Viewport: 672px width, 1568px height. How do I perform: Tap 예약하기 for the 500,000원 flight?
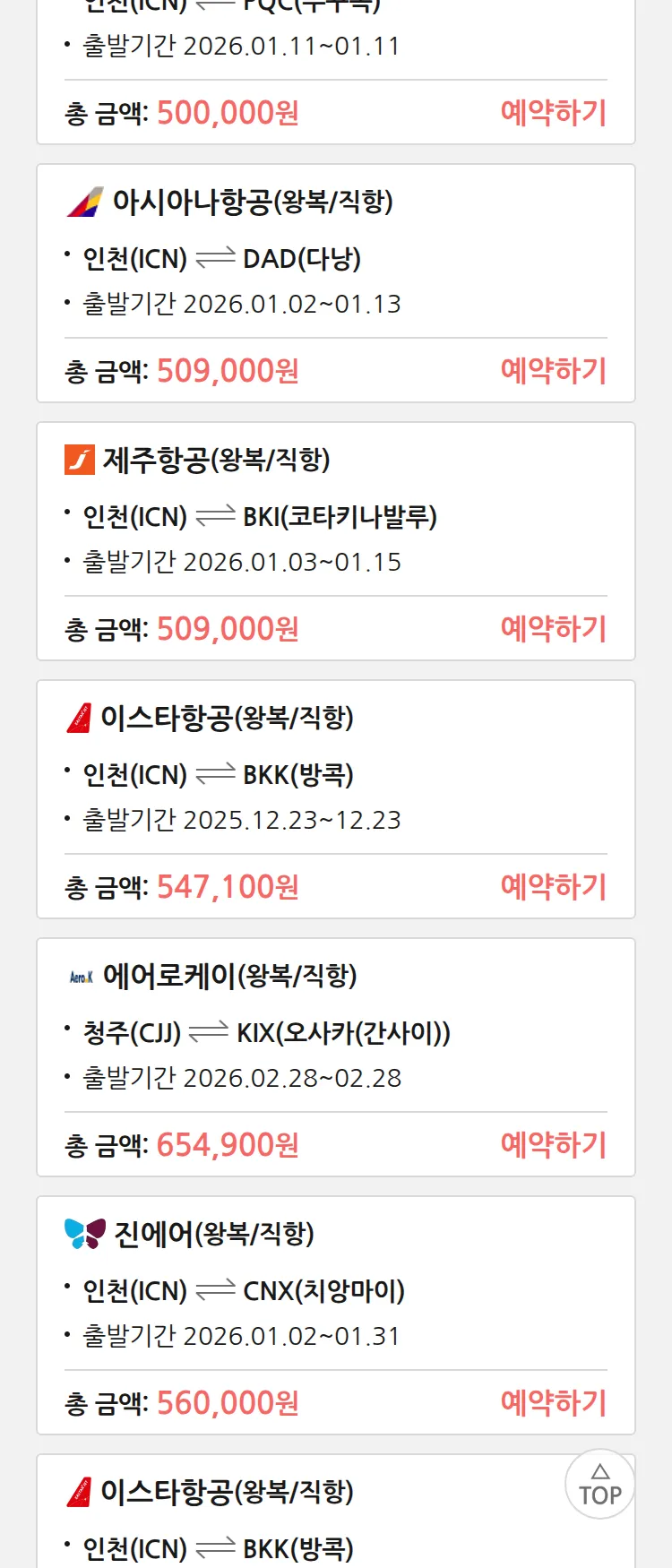[x=553, y=113]
